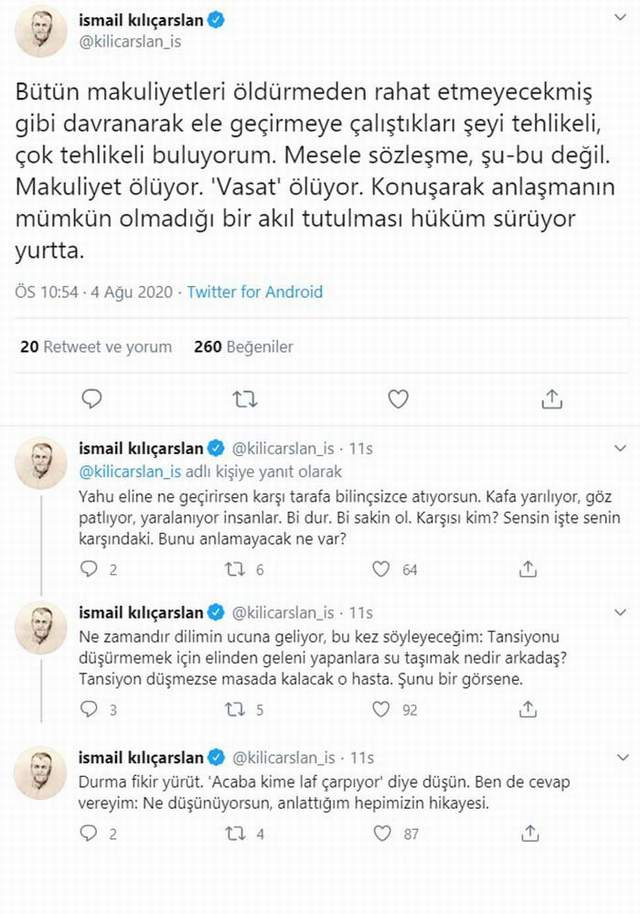
Task: Like the reply starting 'Durma fikir yürüt'
Action: 380,832
